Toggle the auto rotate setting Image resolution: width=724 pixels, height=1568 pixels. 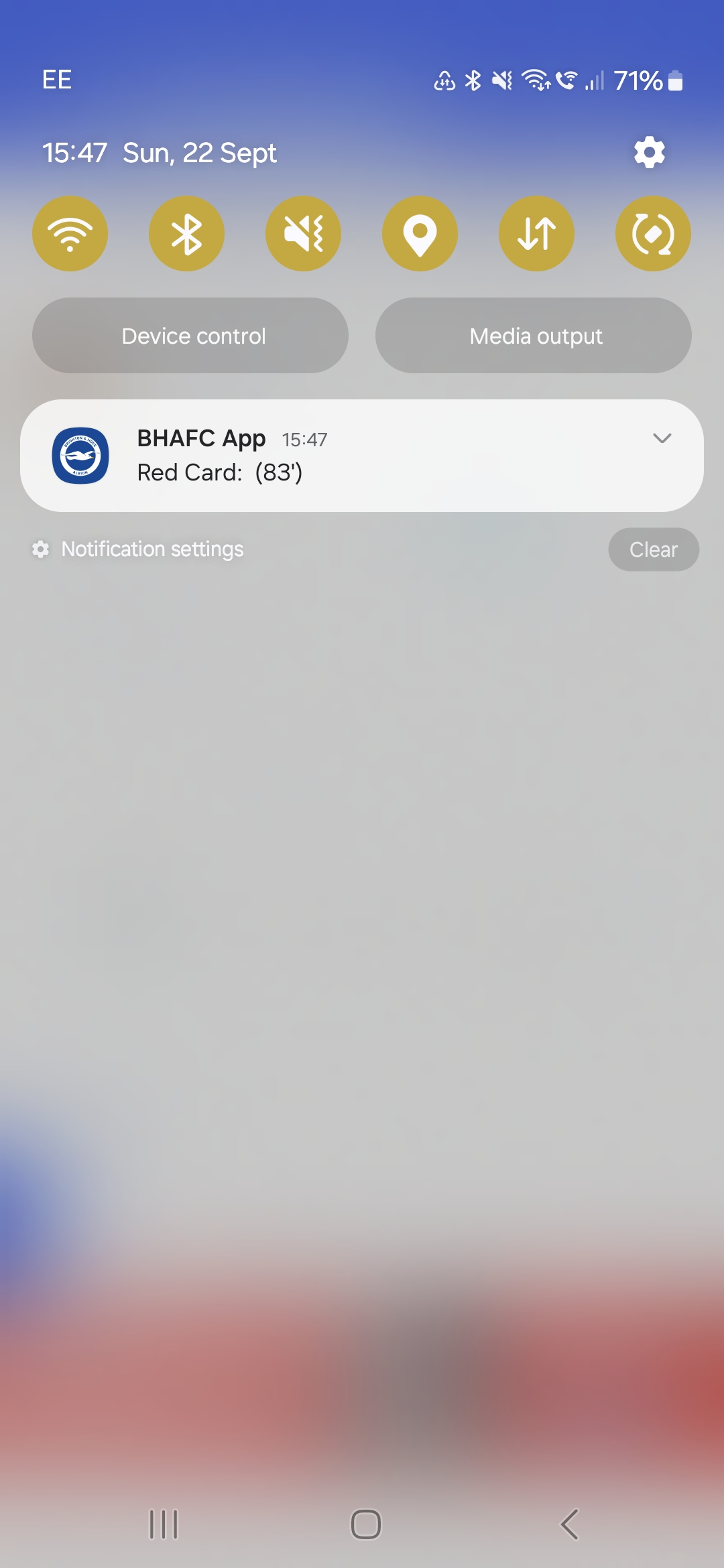coord(654,234)
